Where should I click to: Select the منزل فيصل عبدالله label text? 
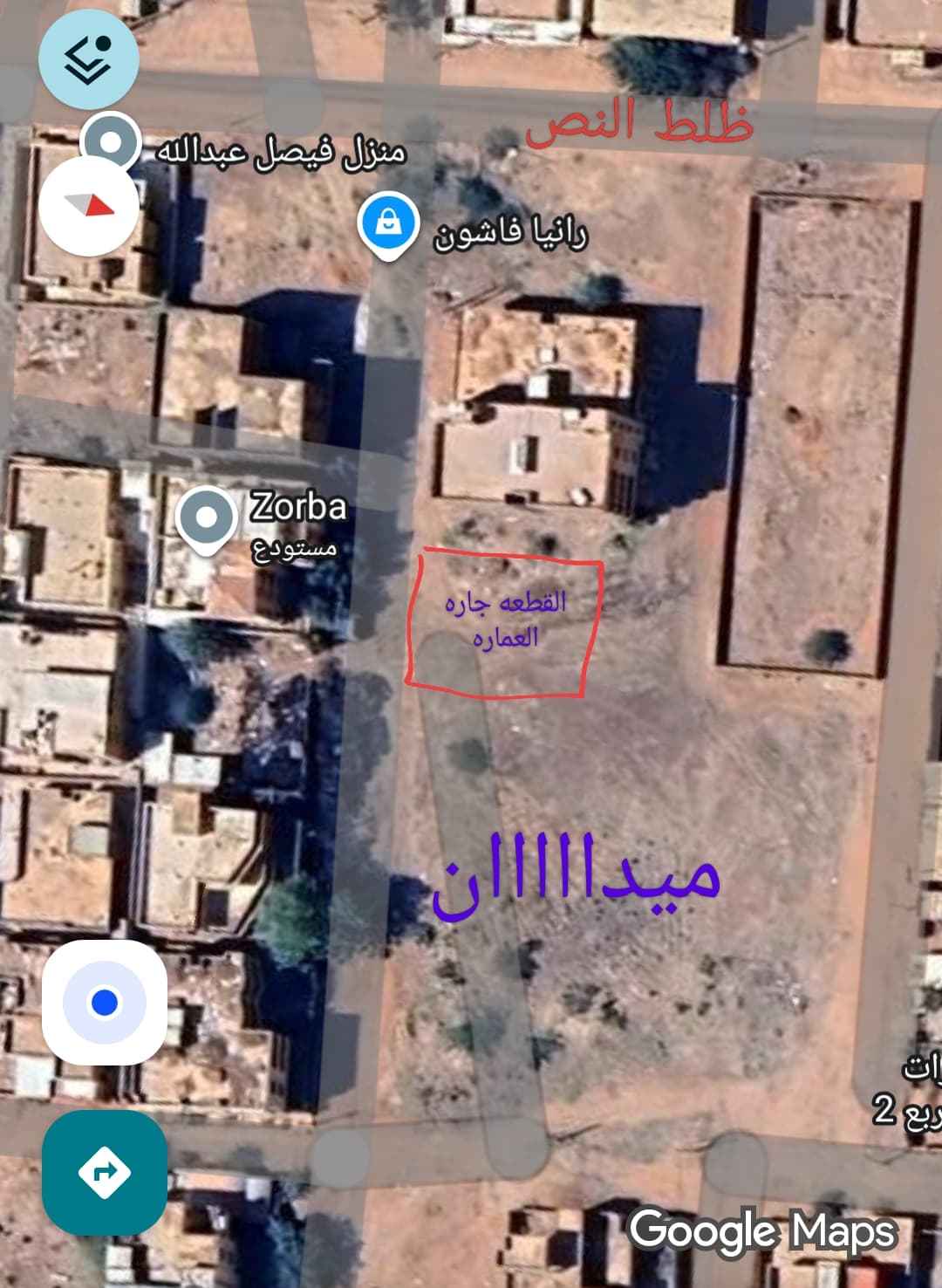(x=279, y=153)
